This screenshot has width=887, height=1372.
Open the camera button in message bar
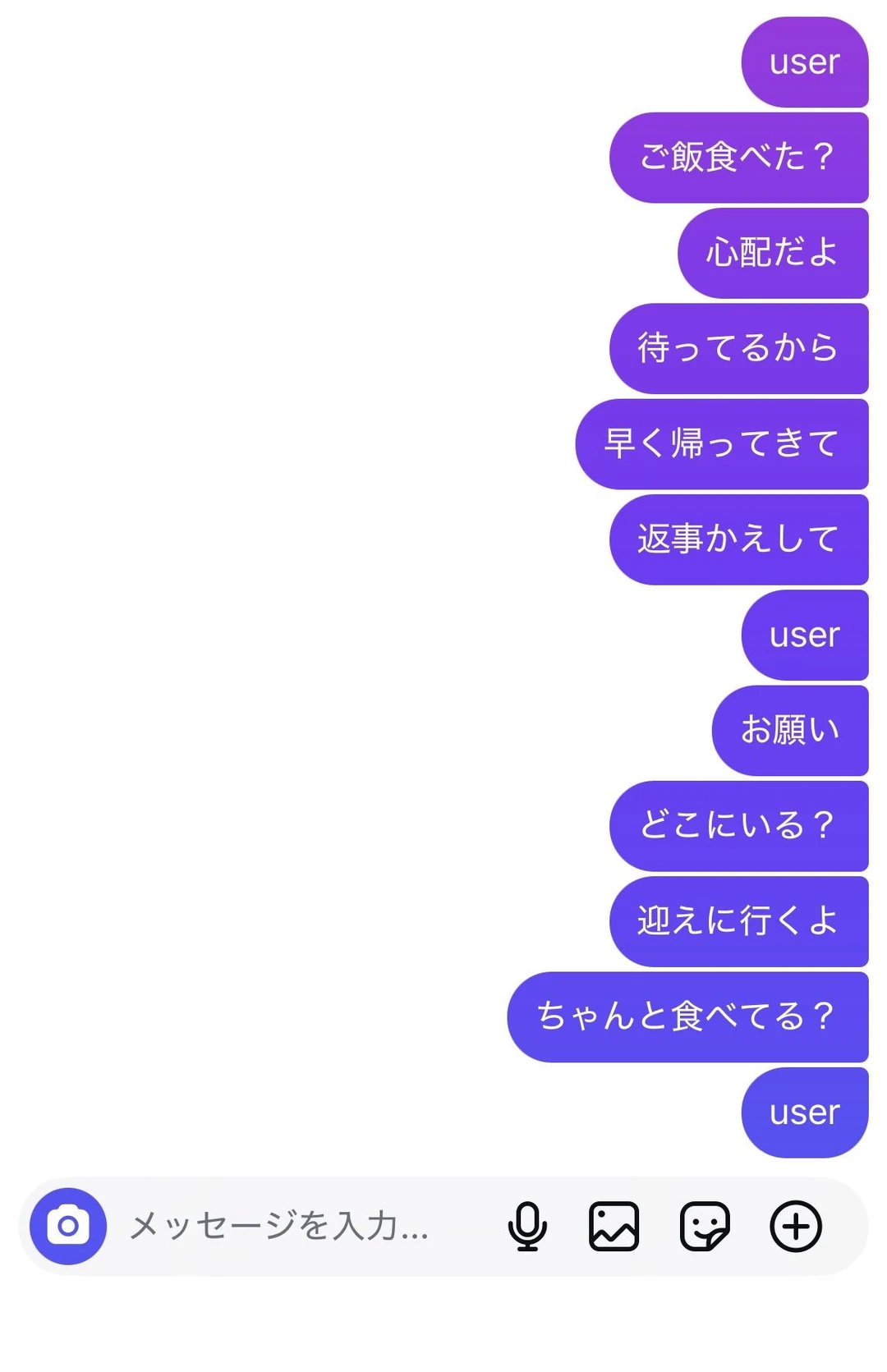[x=68, y=1226]
